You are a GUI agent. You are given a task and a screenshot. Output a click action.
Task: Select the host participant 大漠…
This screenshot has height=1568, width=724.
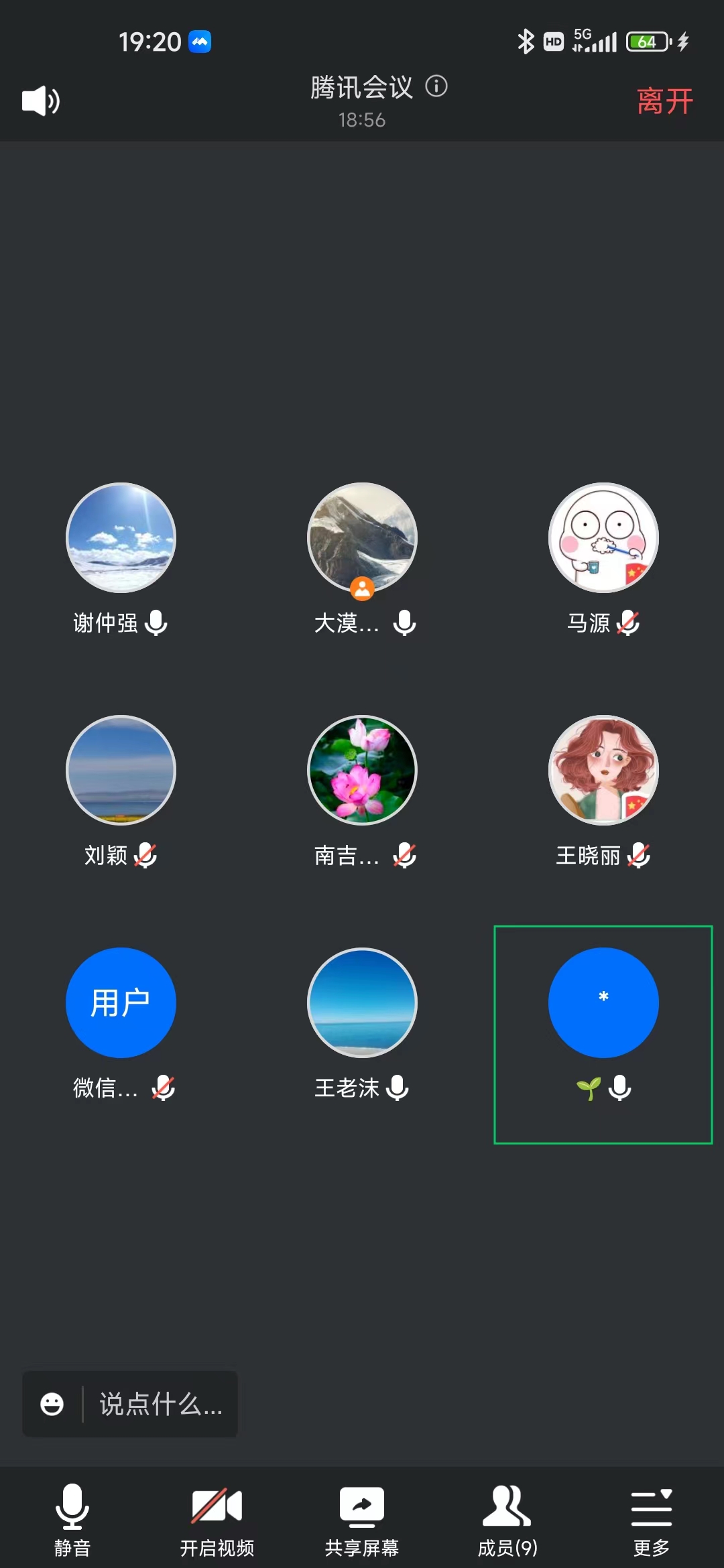[x=362, y=538]
